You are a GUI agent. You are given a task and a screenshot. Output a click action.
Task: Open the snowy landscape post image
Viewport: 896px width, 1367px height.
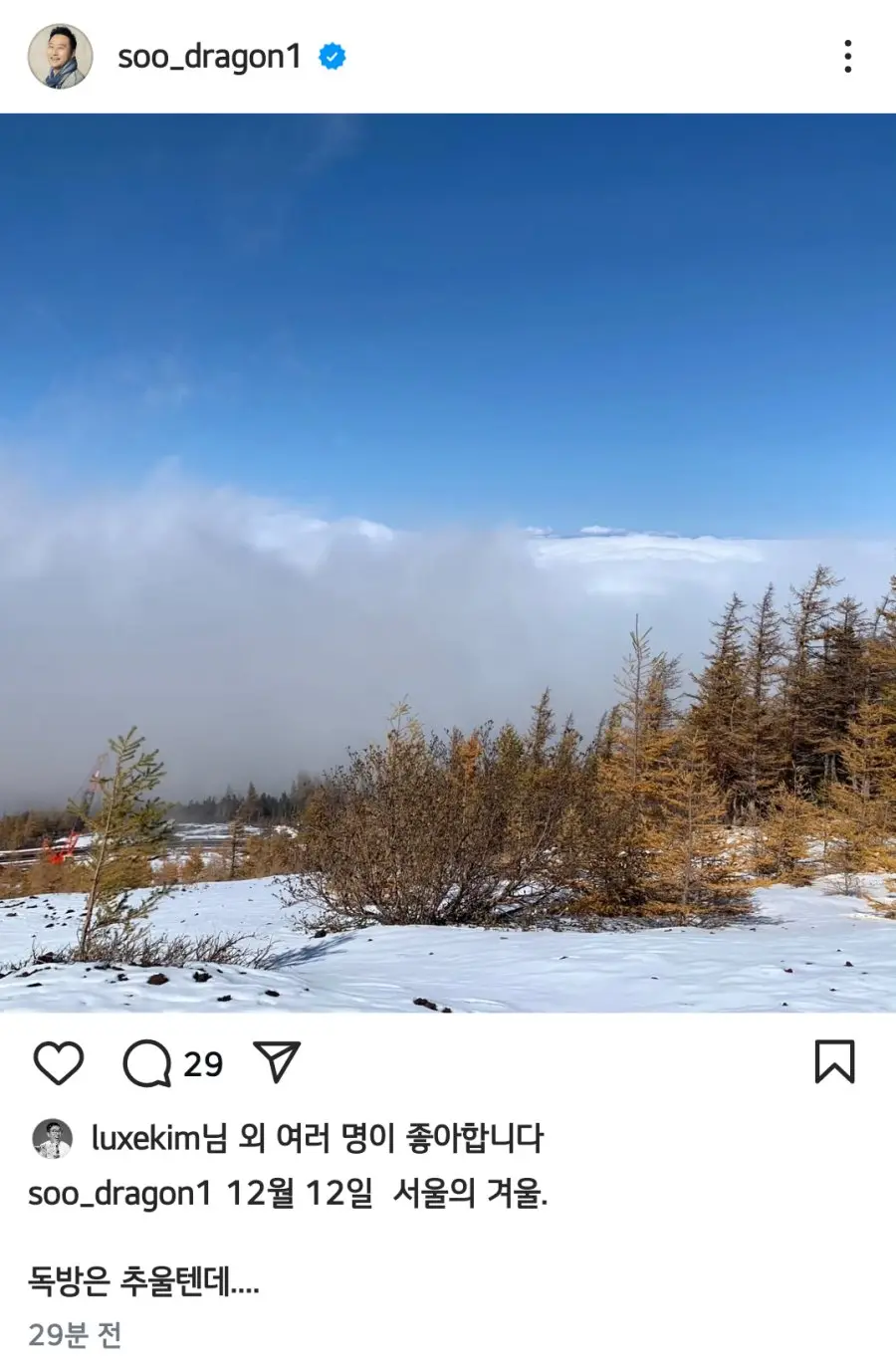point(448,563)
